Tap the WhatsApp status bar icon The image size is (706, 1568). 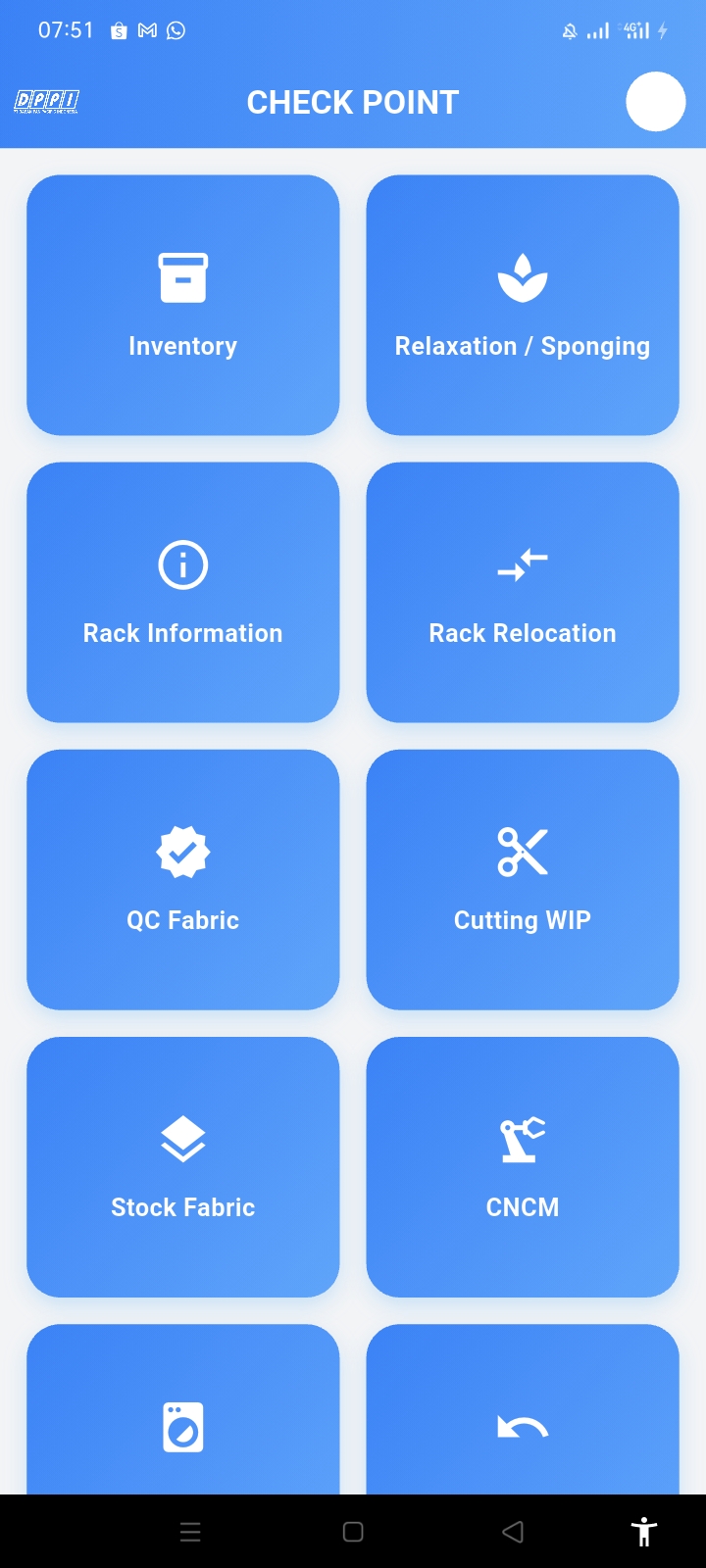[x=176, y=30]
